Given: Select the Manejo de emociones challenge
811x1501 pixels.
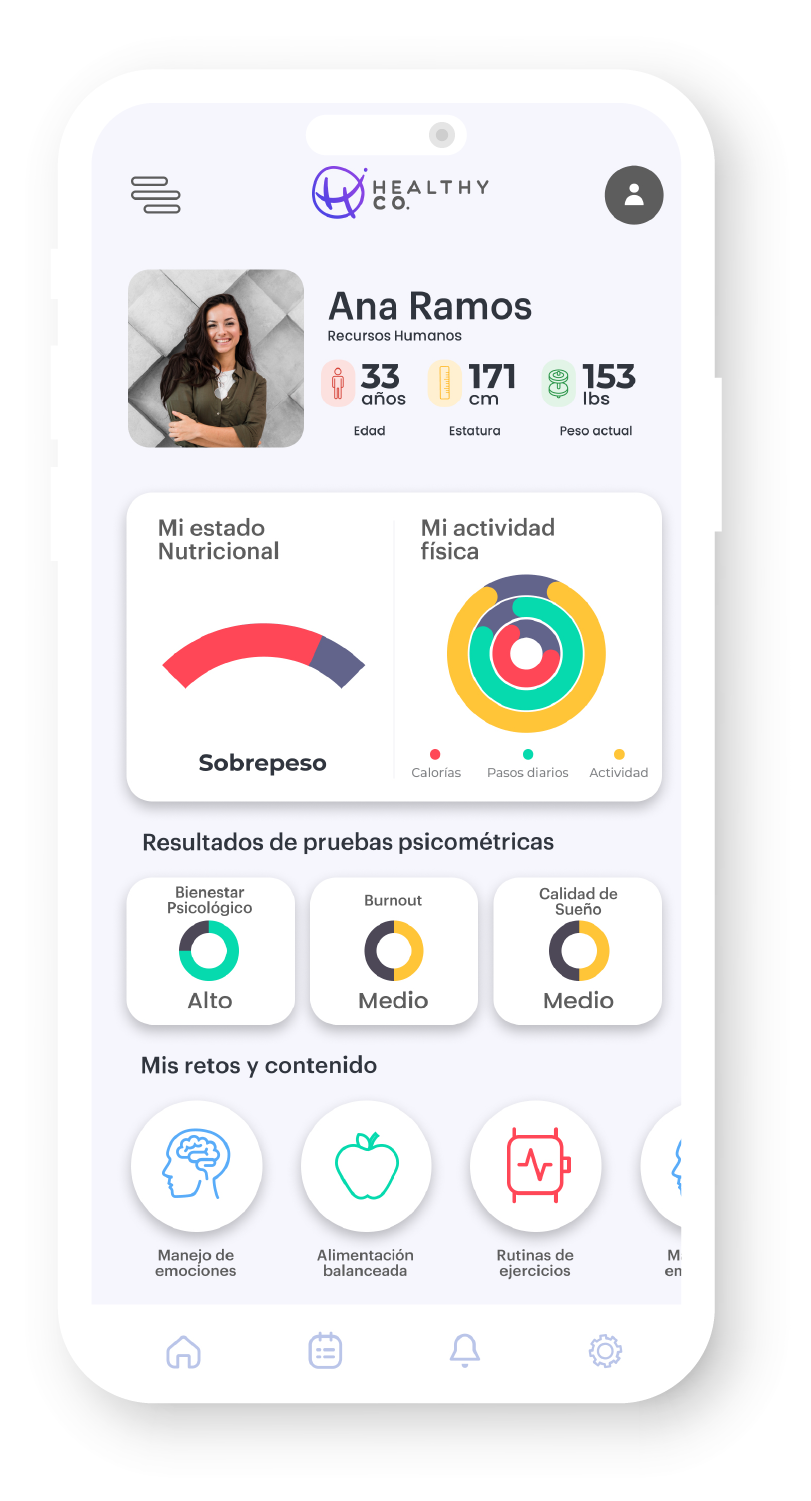Looking at the screenshot, I should coord(196,1166).
